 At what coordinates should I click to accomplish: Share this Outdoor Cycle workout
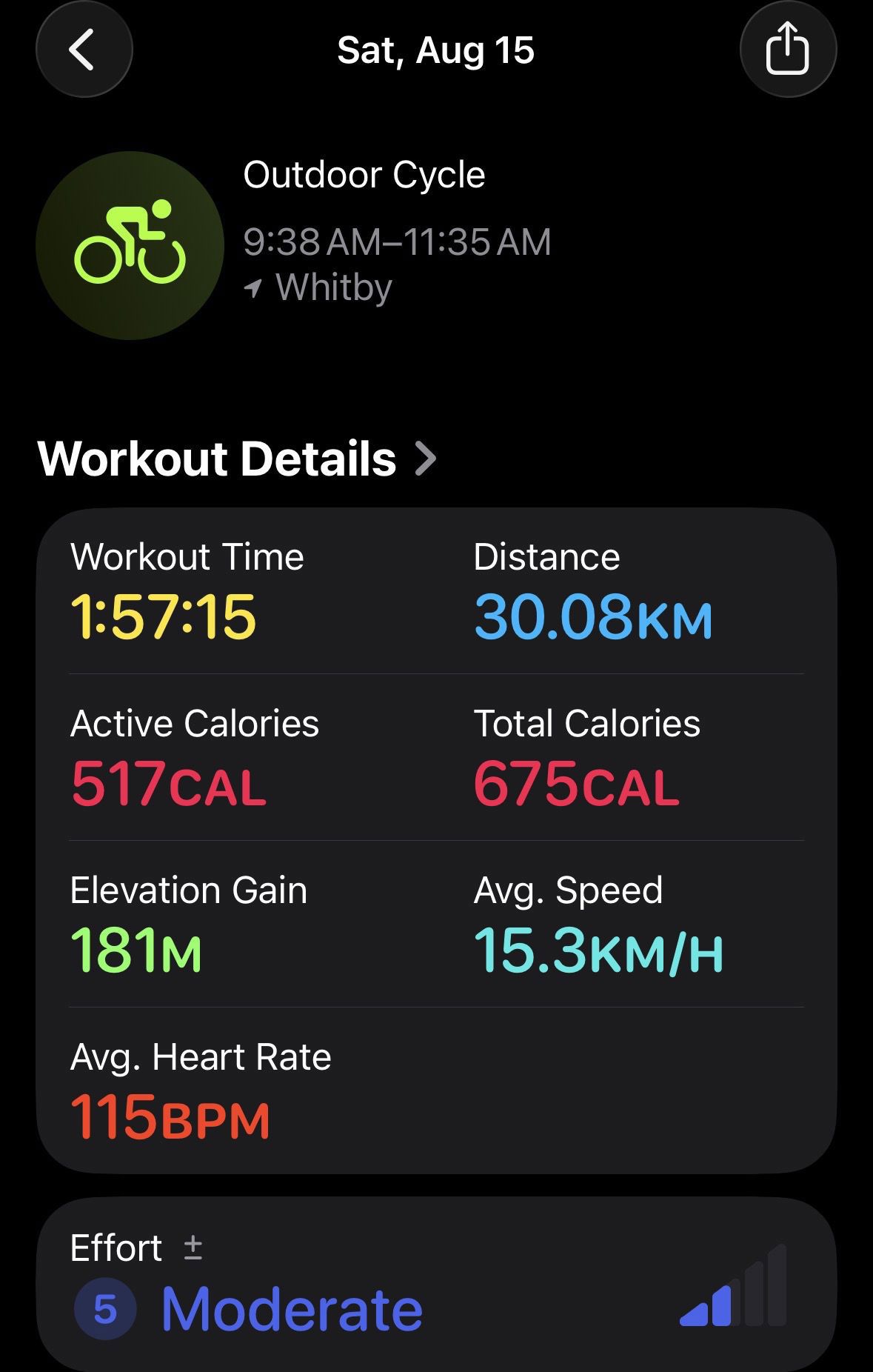788,50
